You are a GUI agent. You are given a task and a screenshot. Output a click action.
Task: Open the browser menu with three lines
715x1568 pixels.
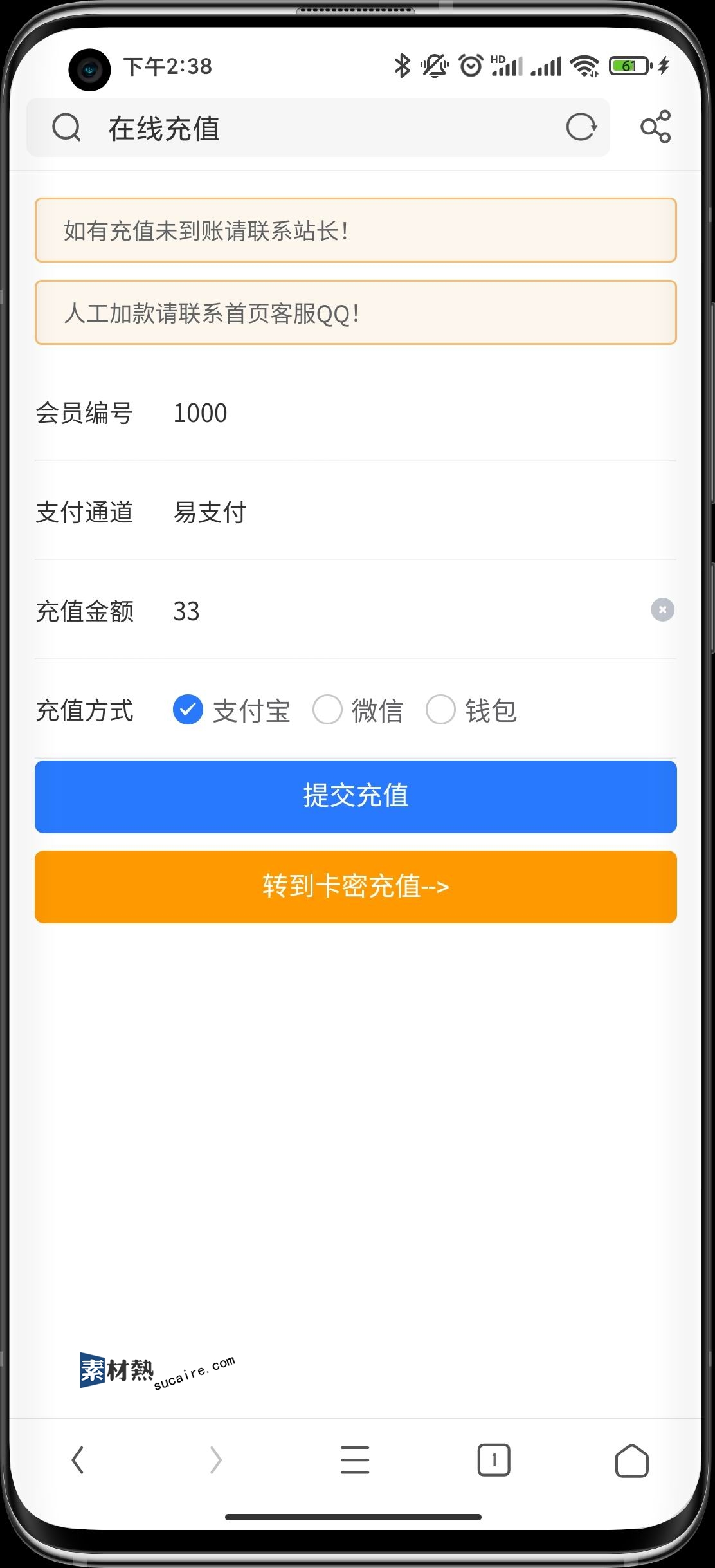[x=355, y=1460]
